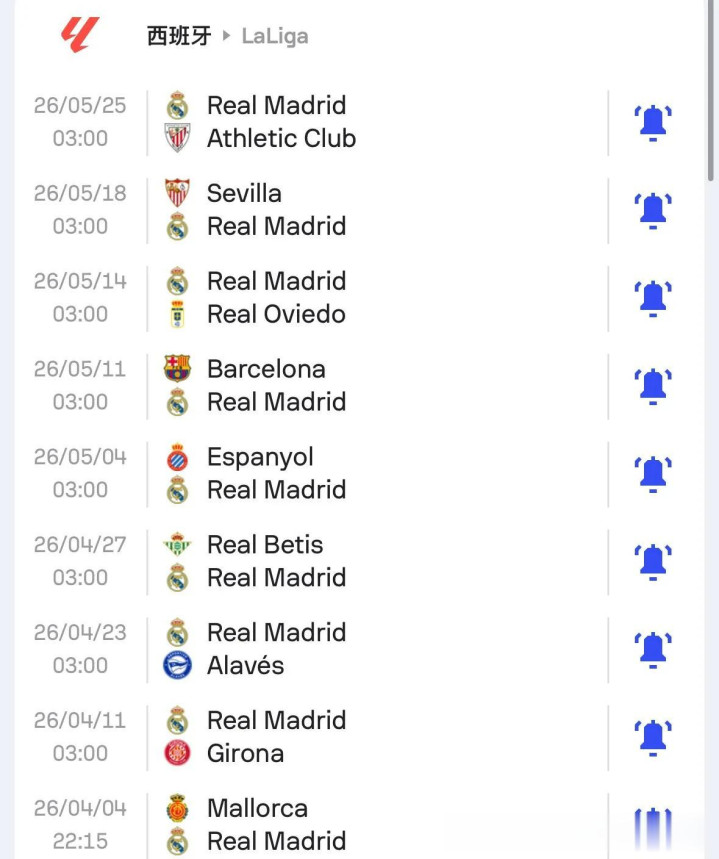The width and height of the screenshot is (719, 859).
Task: Enable reminder bell for Real Madrid vs Alavés
Action: (x=653, y=650)
